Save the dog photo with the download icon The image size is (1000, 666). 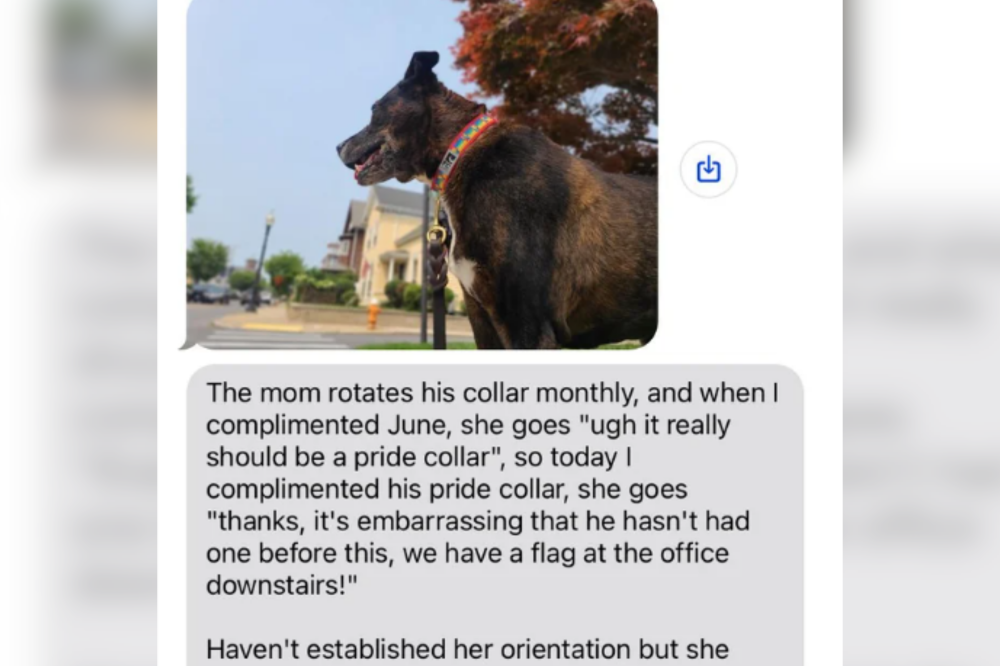click(x=708, y=169)
